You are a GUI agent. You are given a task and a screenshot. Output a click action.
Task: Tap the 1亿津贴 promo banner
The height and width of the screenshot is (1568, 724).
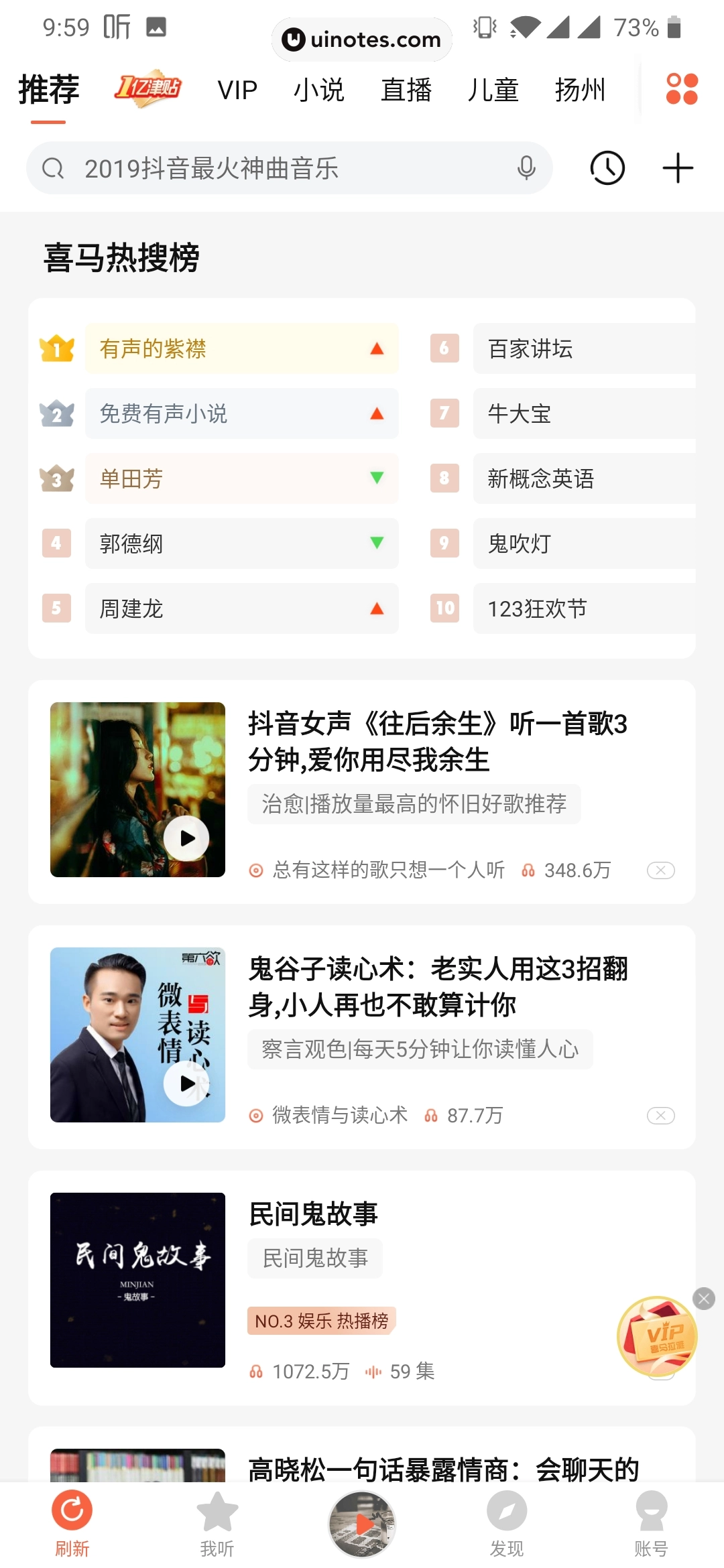(147, 88)
